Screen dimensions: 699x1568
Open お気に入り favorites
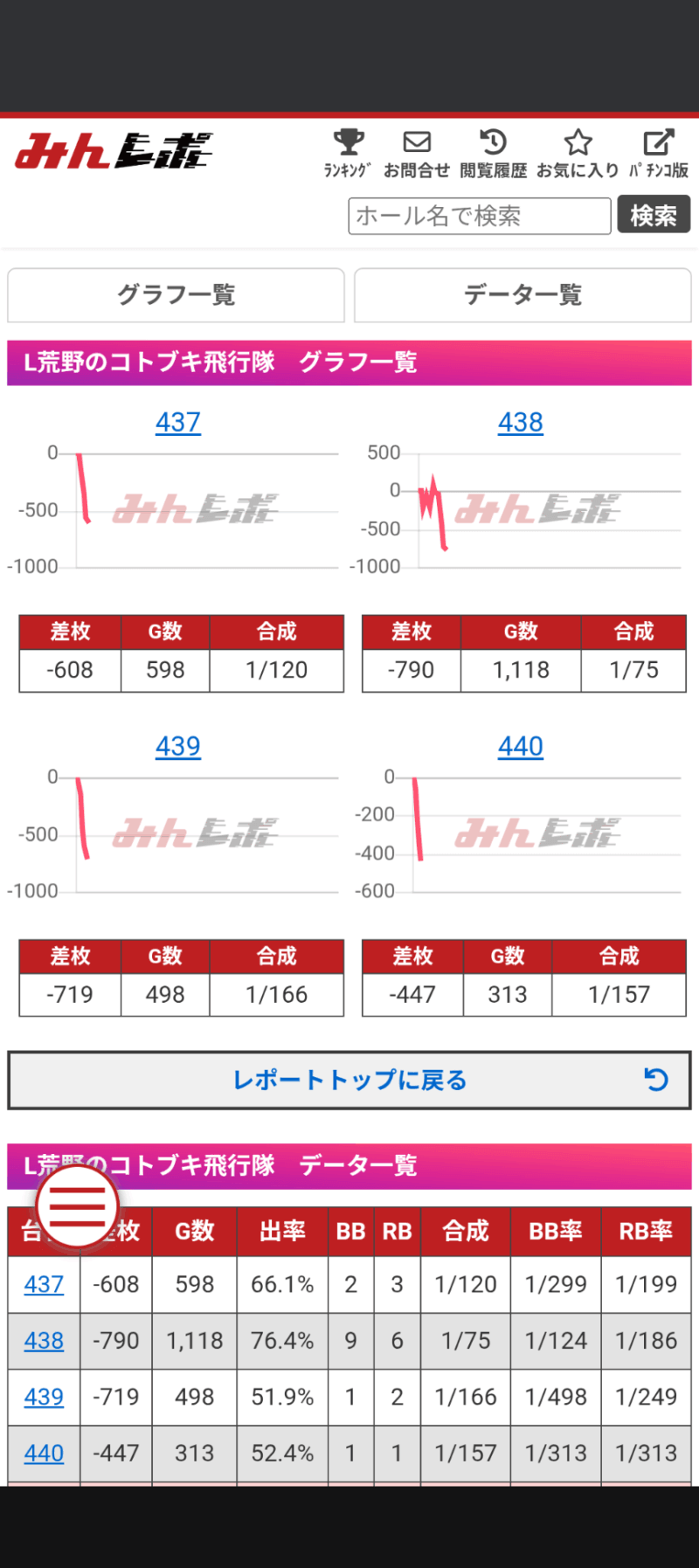[578, 153]
